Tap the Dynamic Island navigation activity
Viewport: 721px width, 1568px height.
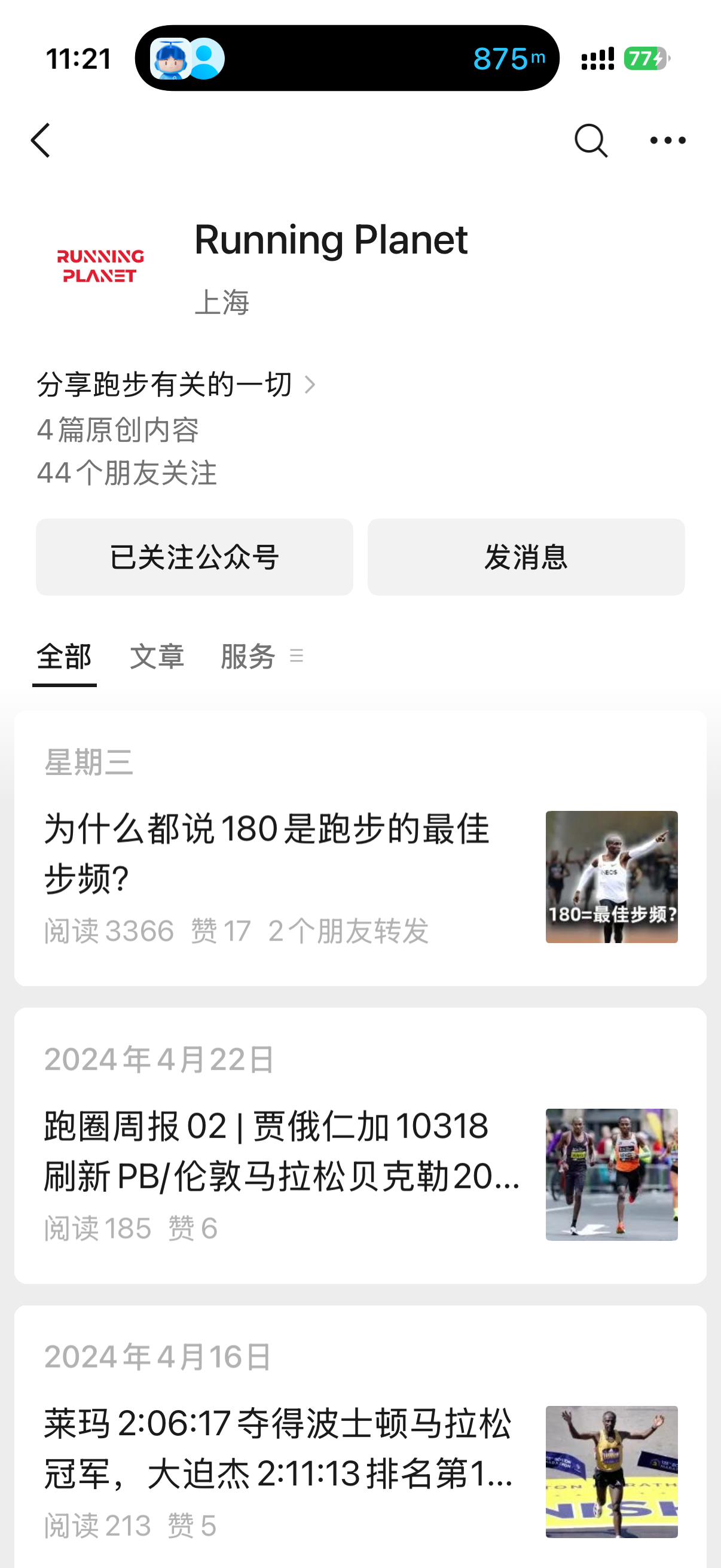[x=347, y=59]
